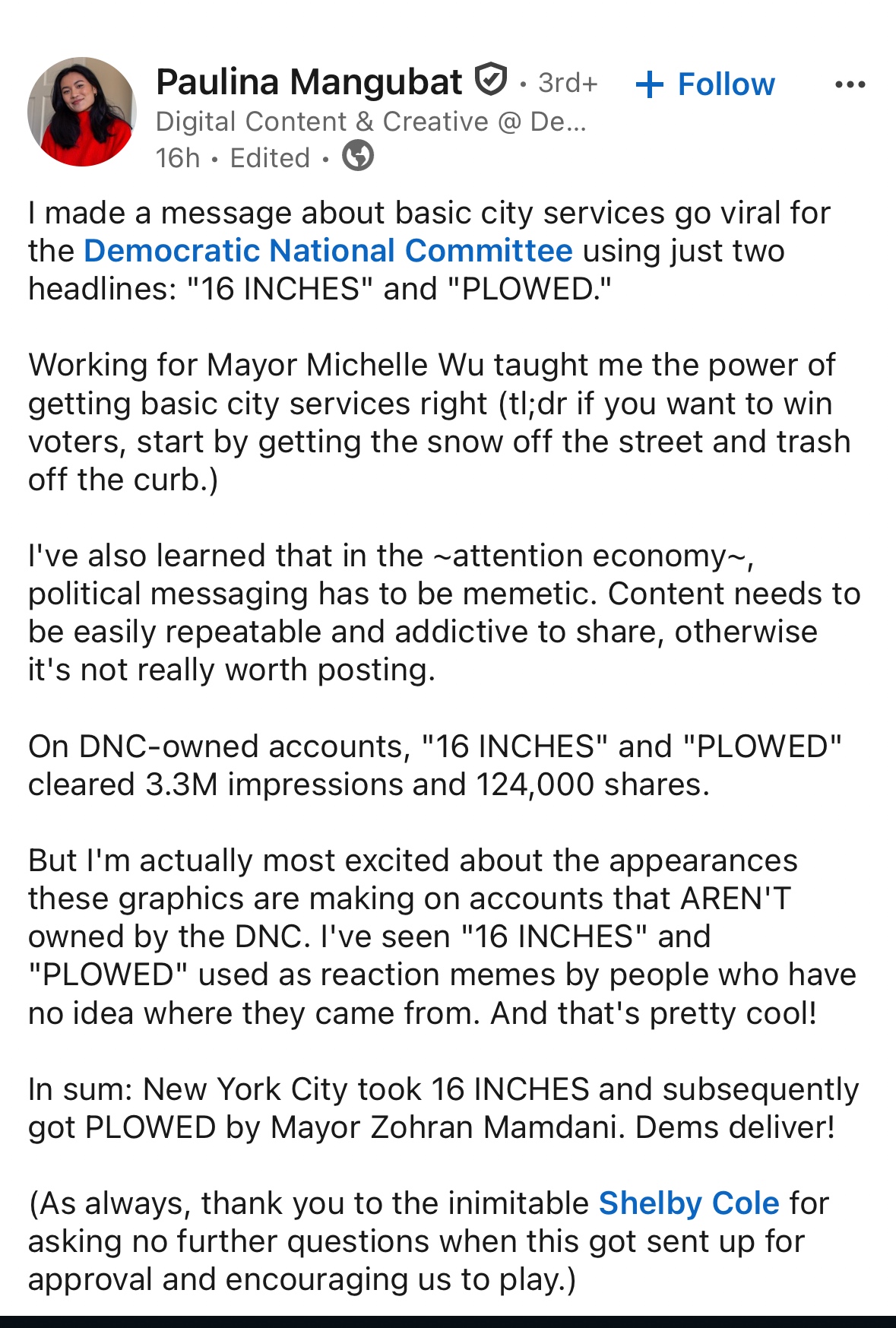The height and width of the screenshot is (1328, 896).
Task: Open Shelby Cole's profile link
Action: (x=689, y=1203)
